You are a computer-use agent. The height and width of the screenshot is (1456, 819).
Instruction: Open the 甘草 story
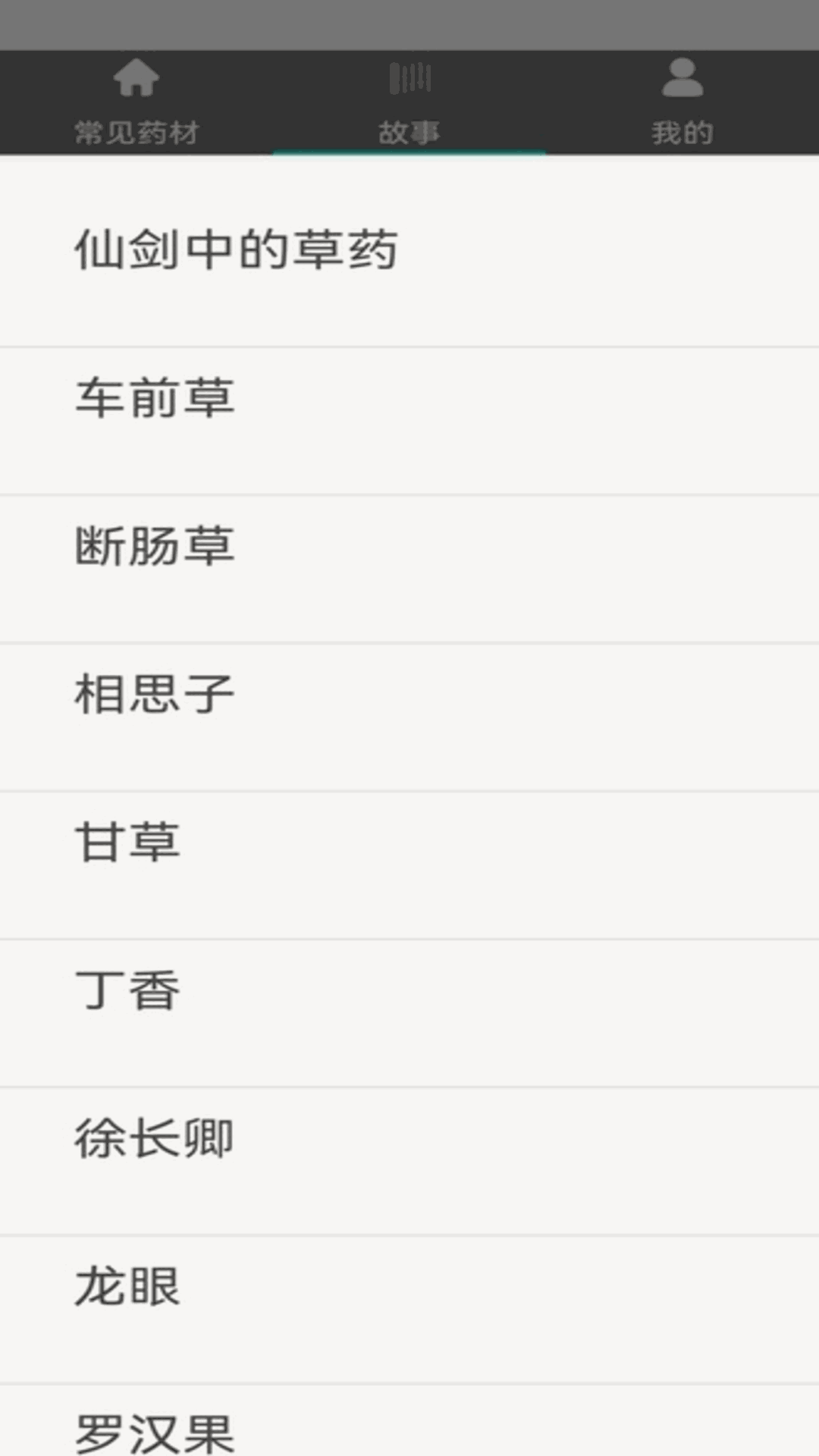[x=129, y=839]
